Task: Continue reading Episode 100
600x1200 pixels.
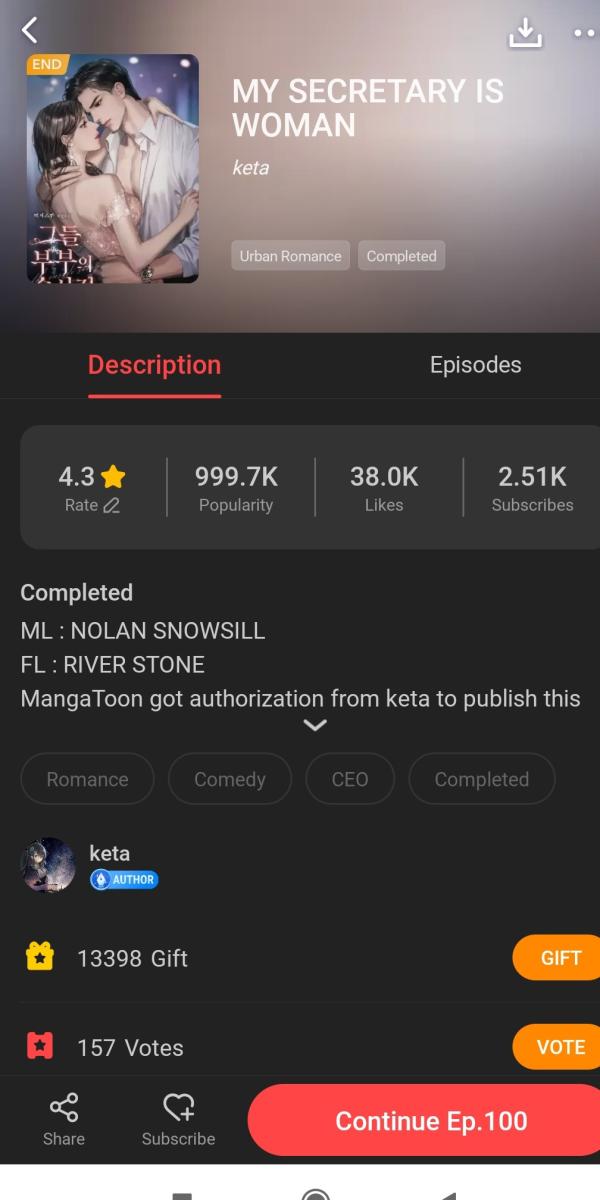Action: pyautogui.click(x=430, y=1121)
